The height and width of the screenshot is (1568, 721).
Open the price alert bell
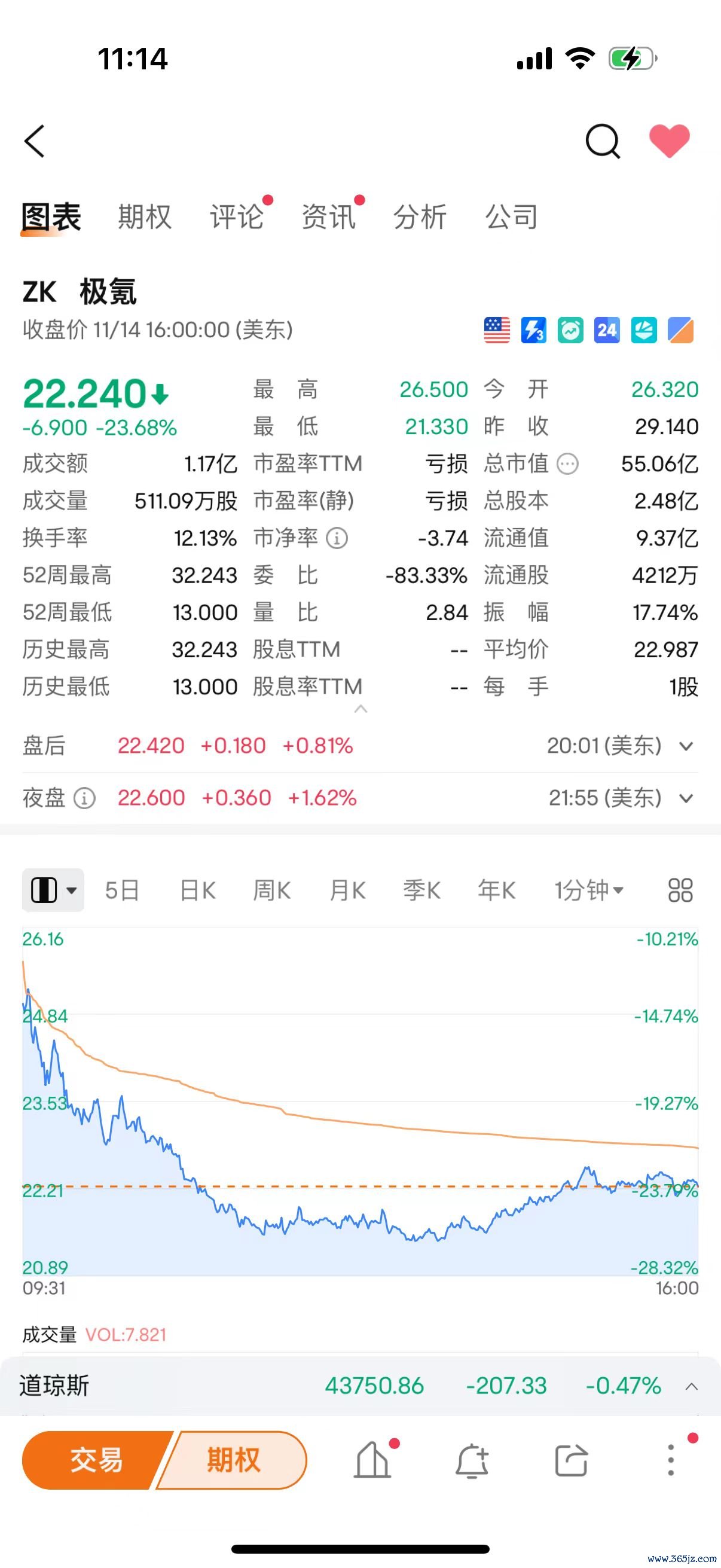[x=472, y=1460]
